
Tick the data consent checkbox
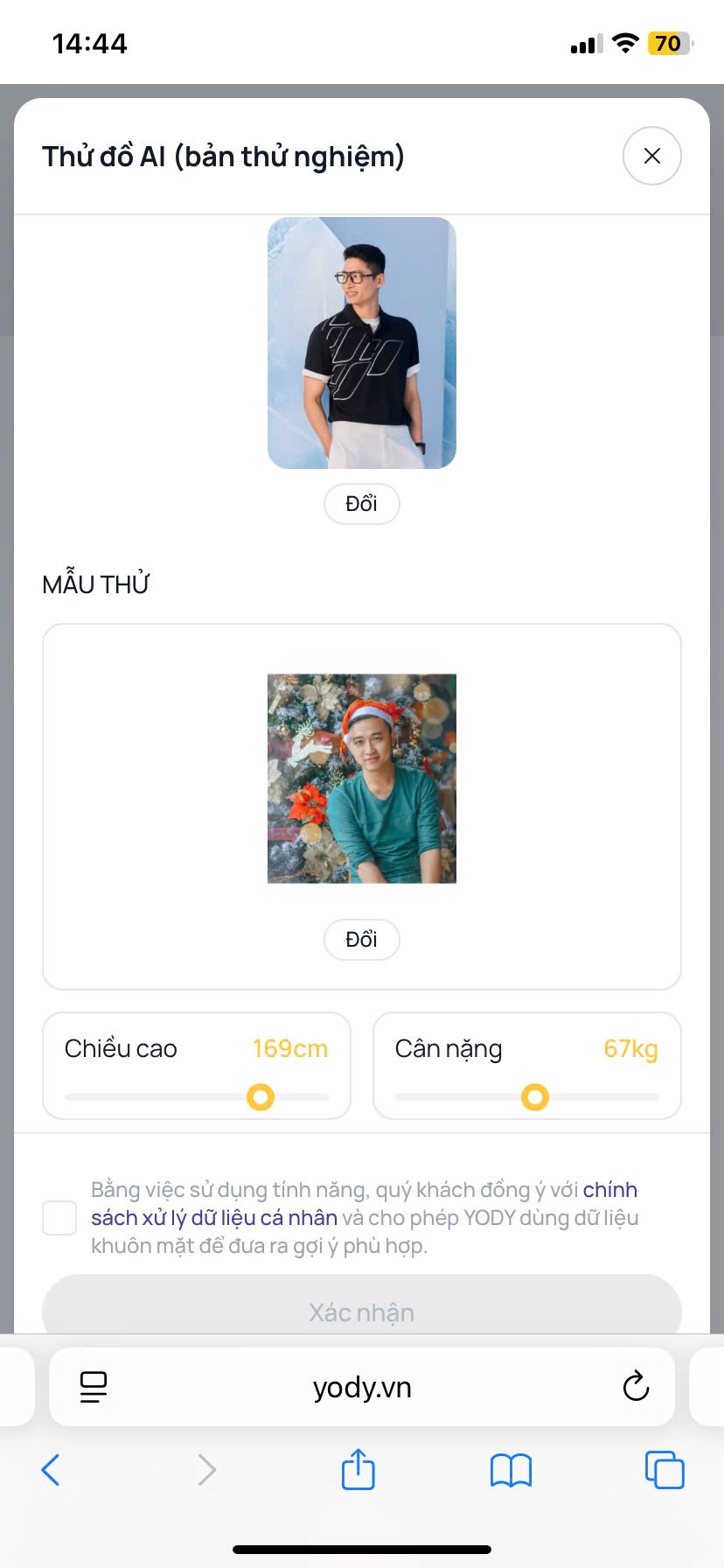(59, 1218)
